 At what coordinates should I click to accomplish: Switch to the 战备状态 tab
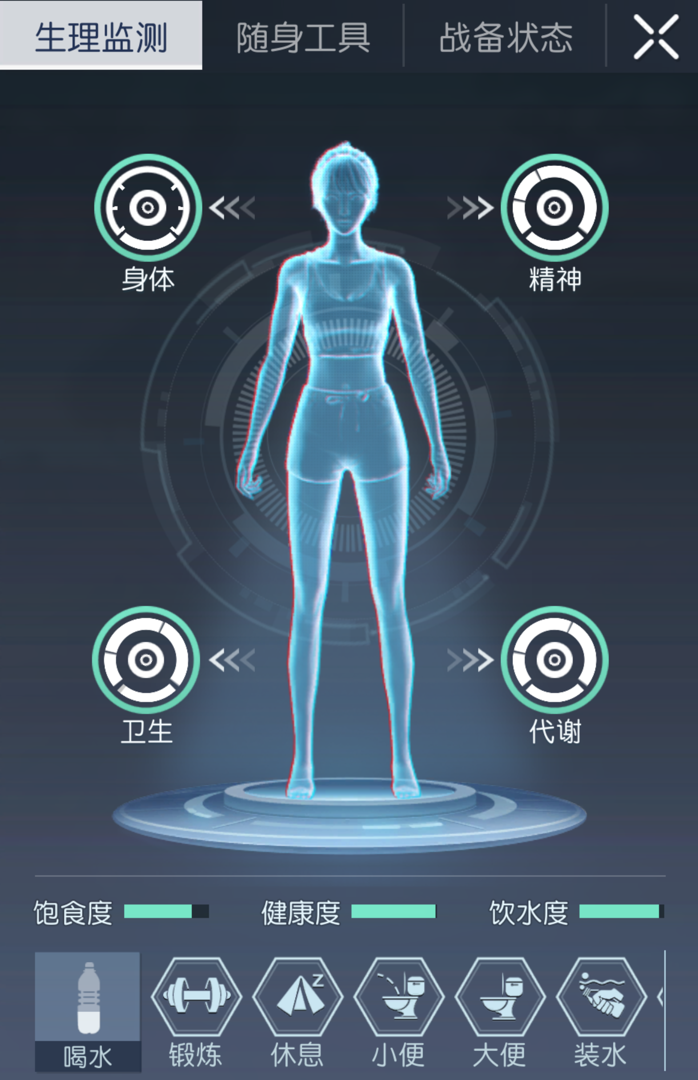505,37
